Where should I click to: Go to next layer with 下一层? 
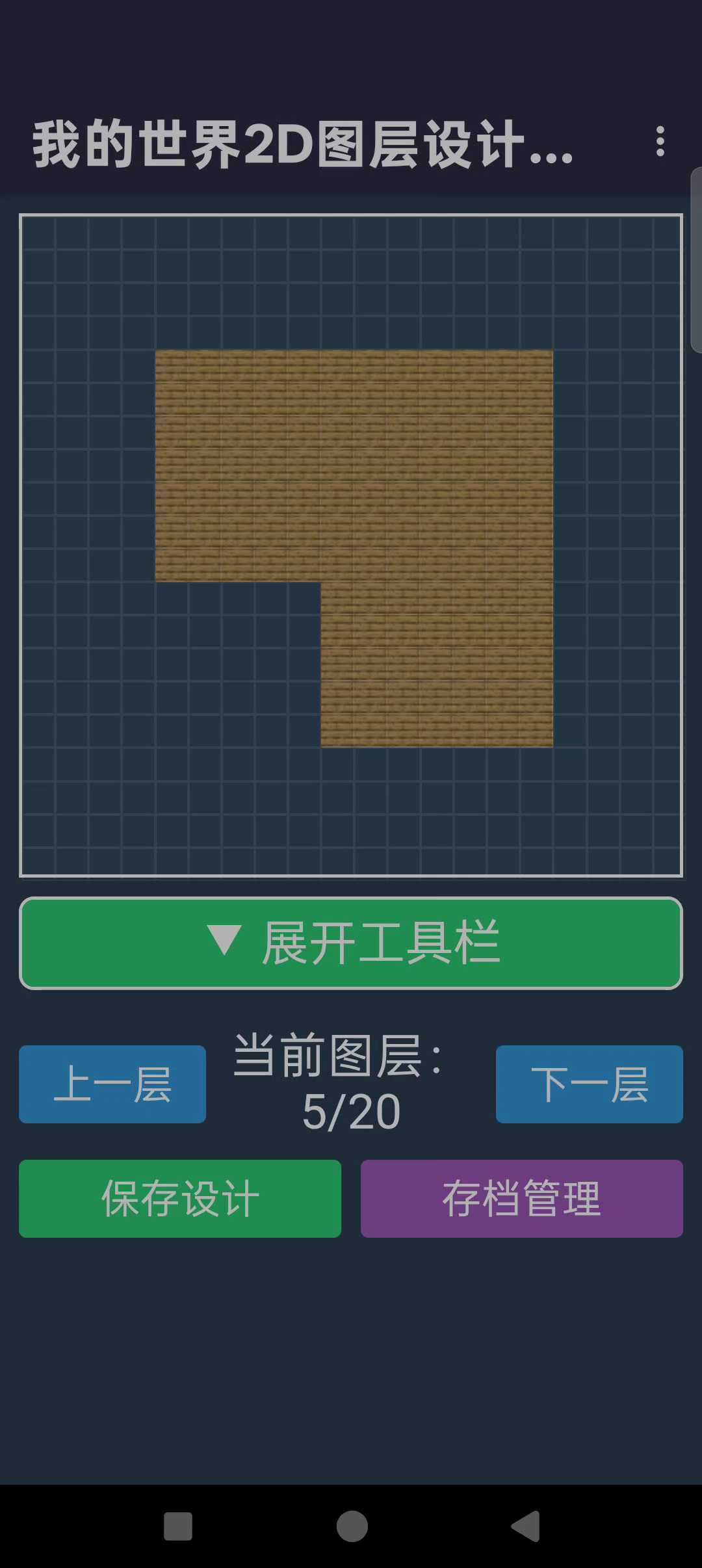pos(589,1084)
